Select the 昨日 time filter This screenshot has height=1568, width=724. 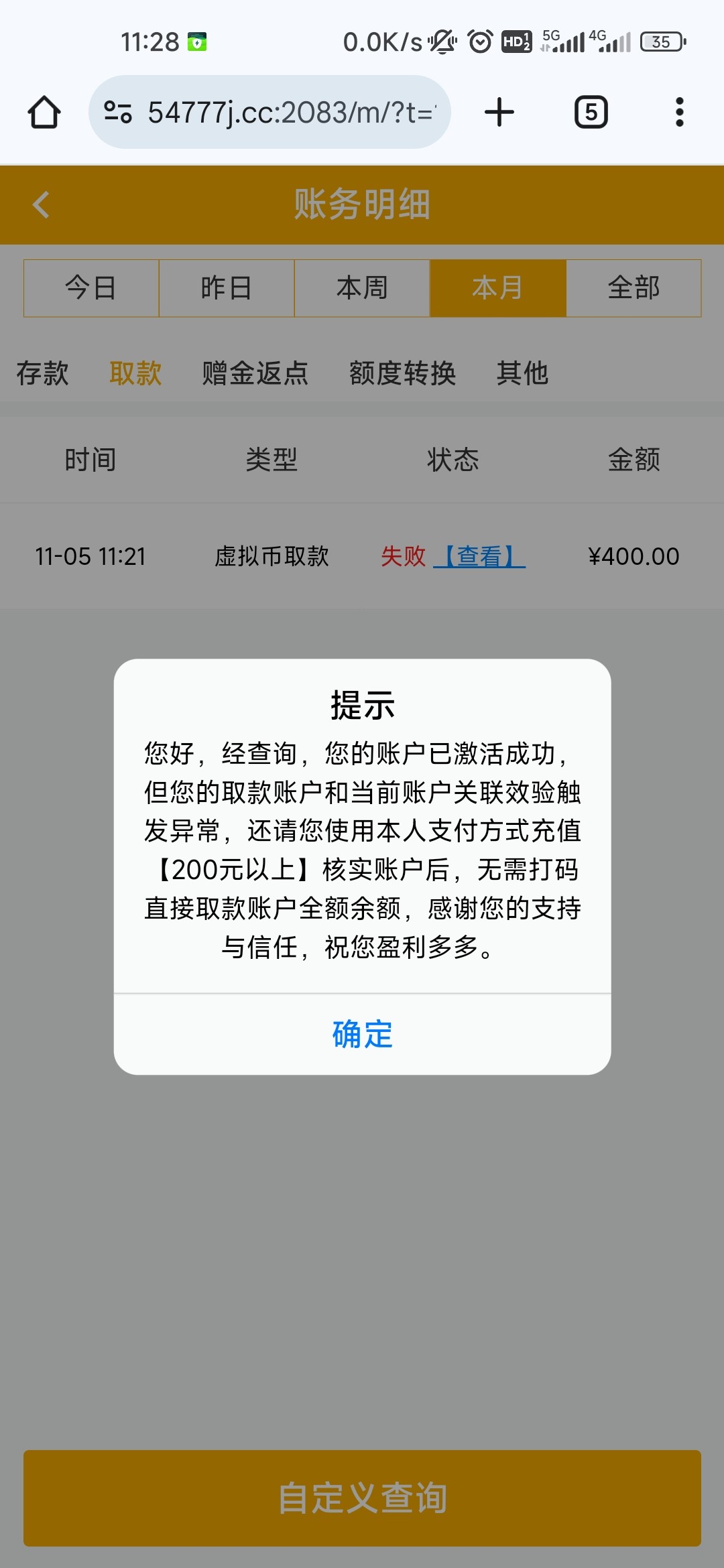pos(227,288)
